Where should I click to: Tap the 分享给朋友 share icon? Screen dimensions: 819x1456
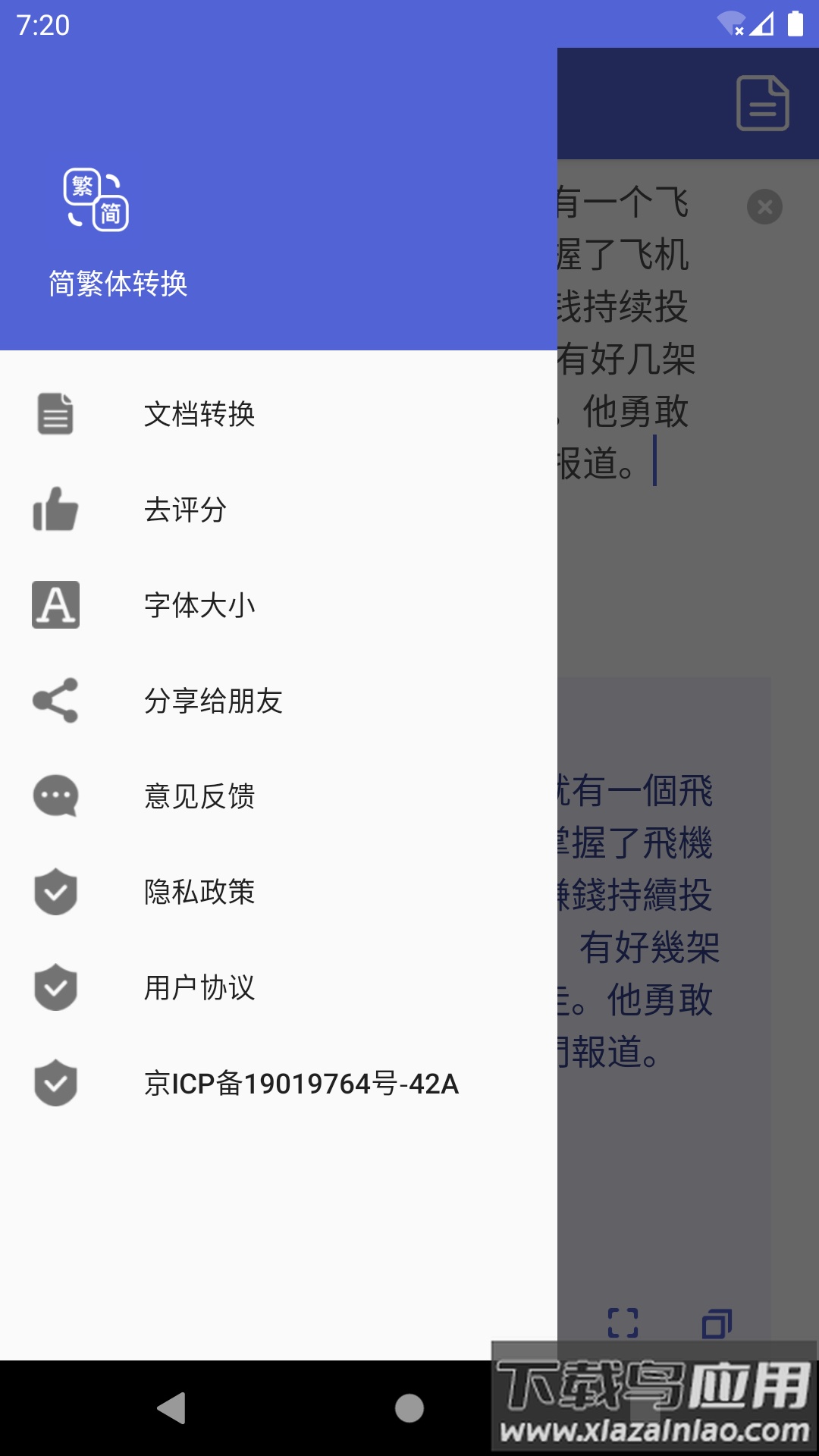tap(55, 701)
